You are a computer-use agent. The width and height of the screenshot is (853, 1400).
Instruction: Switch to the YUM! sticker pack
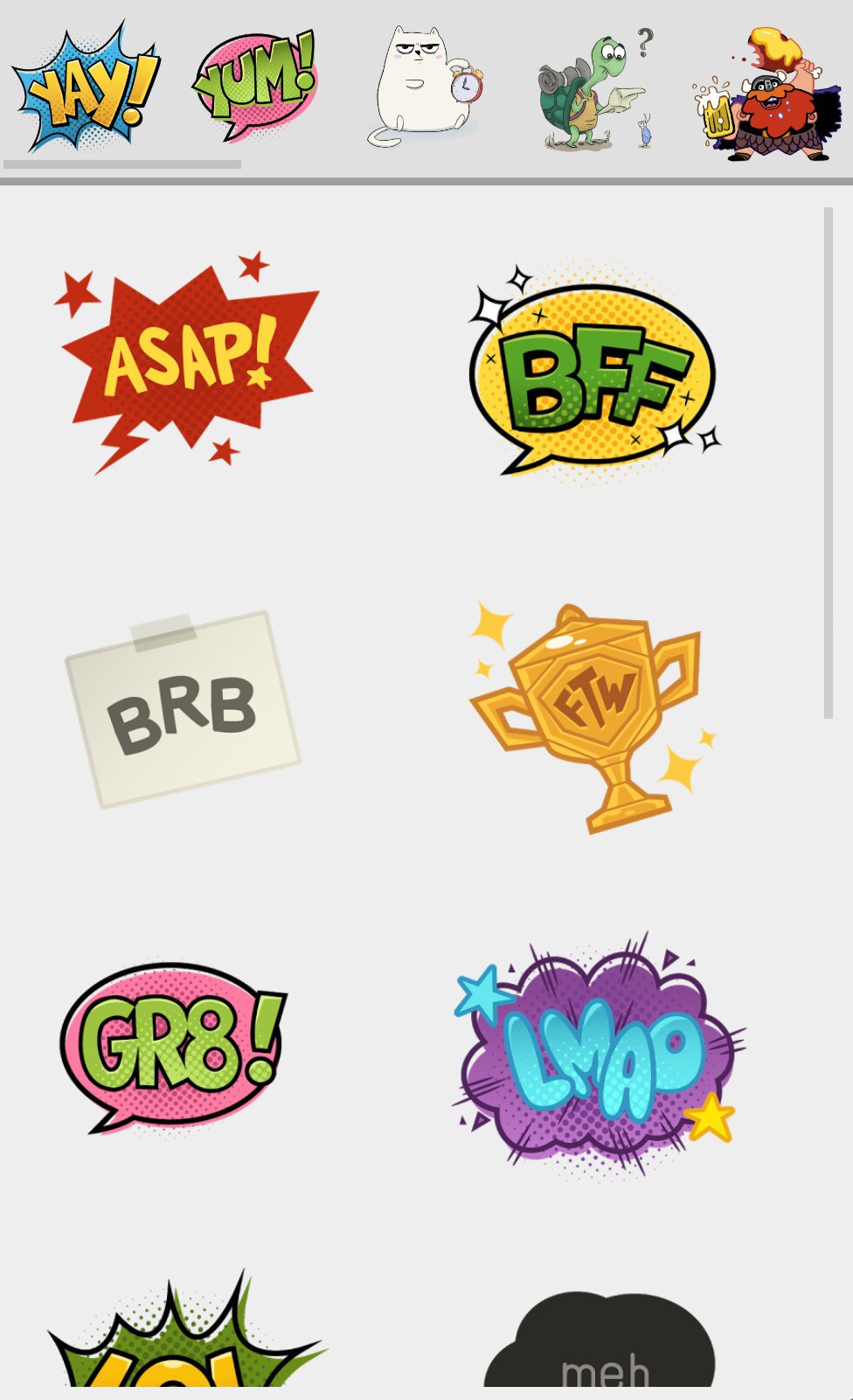point(255,86)
